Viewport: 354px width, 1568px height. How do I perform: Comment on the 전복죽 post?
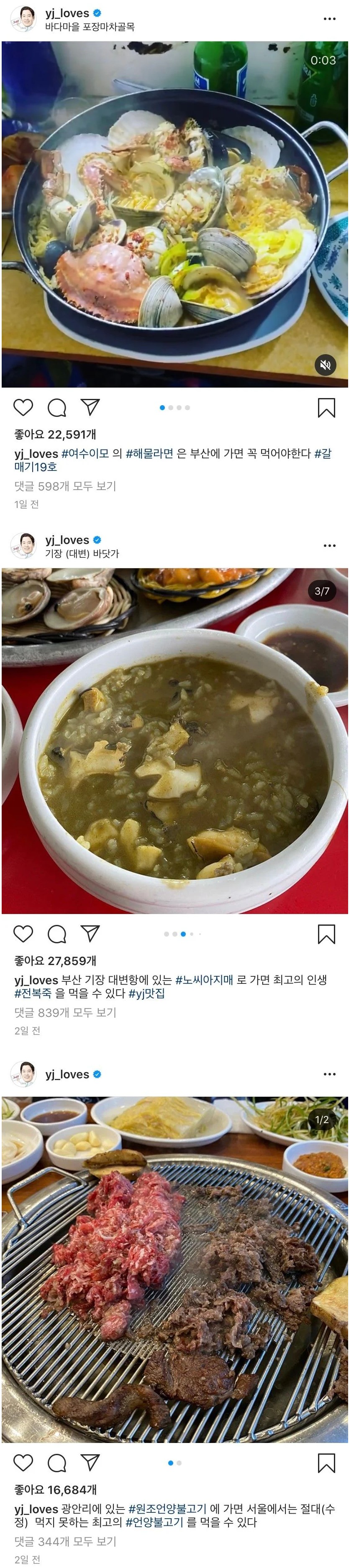56,933
